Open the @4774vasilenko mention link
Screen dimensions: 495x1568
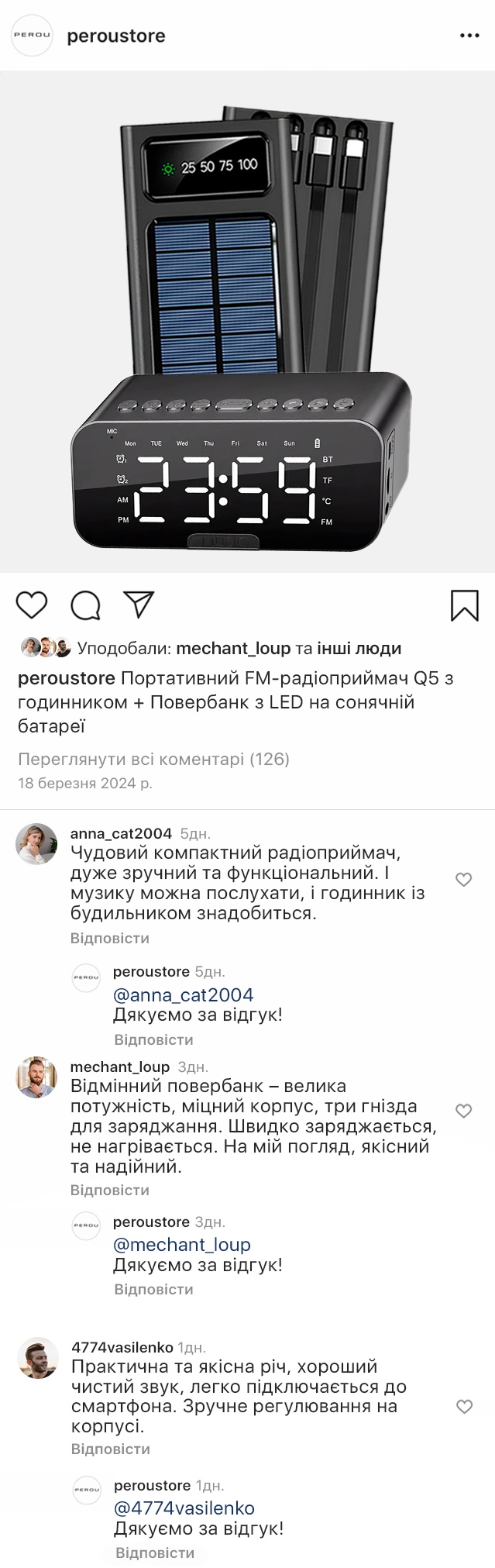[x=184, y=1508]
